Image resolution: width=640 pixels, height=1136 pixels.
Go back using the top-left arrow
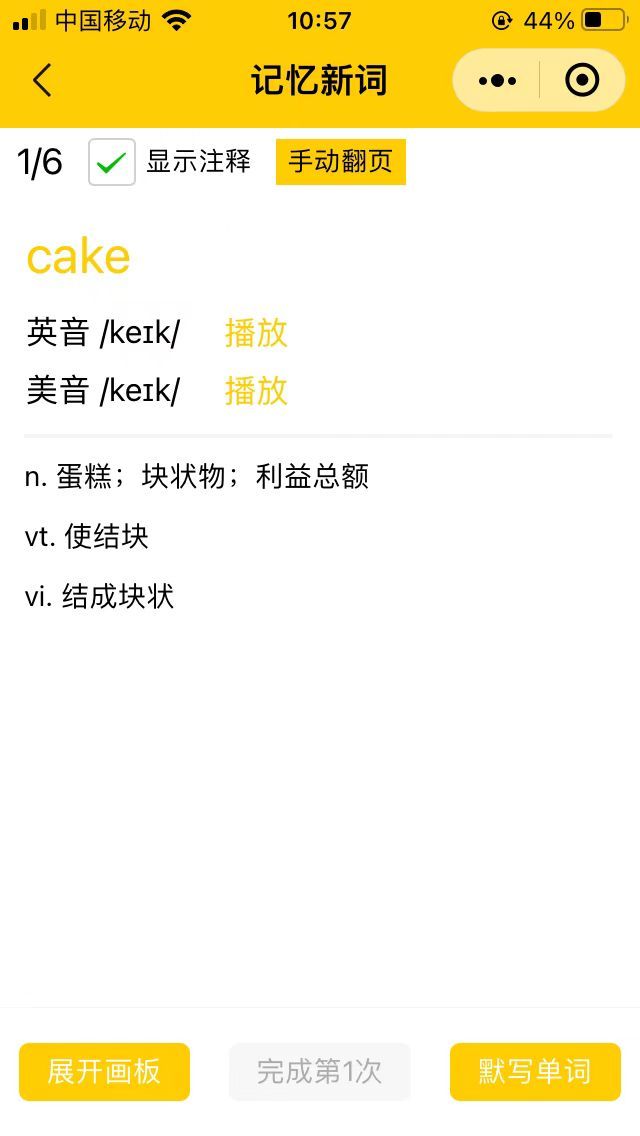point(42,80)
